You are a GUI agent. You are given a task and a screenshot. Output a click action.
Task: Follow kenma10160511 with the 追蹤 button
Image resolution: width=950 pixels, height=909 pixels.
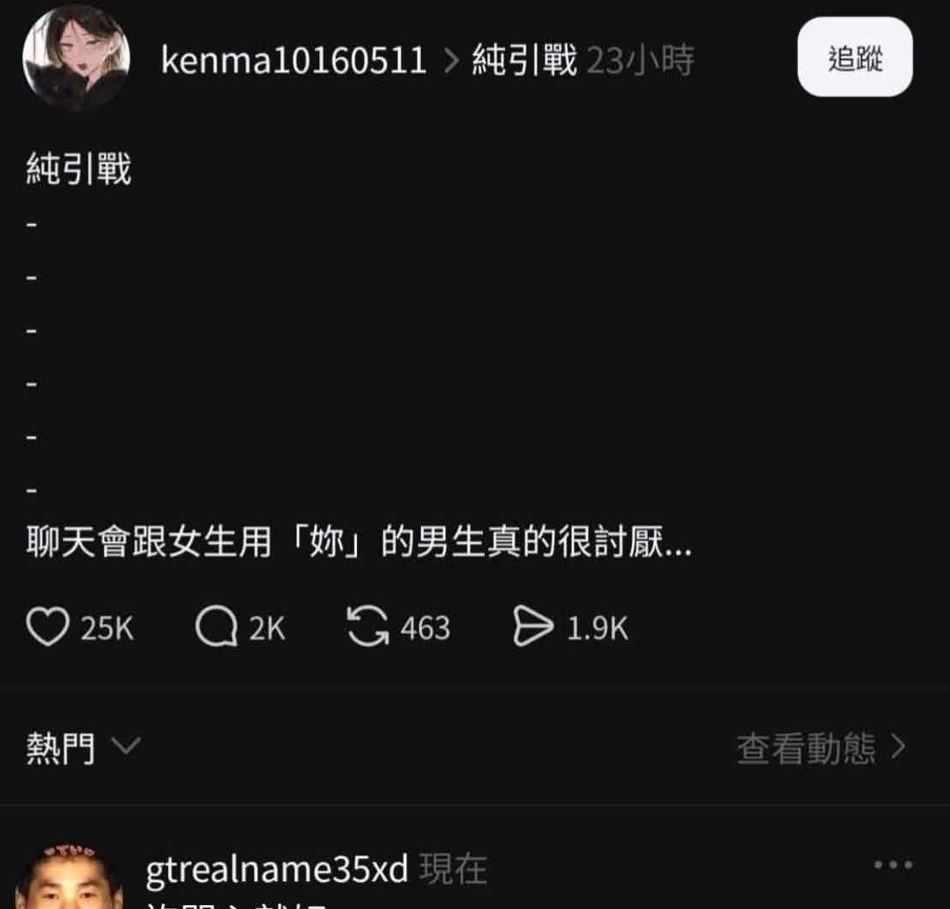(x=854, y=60)
